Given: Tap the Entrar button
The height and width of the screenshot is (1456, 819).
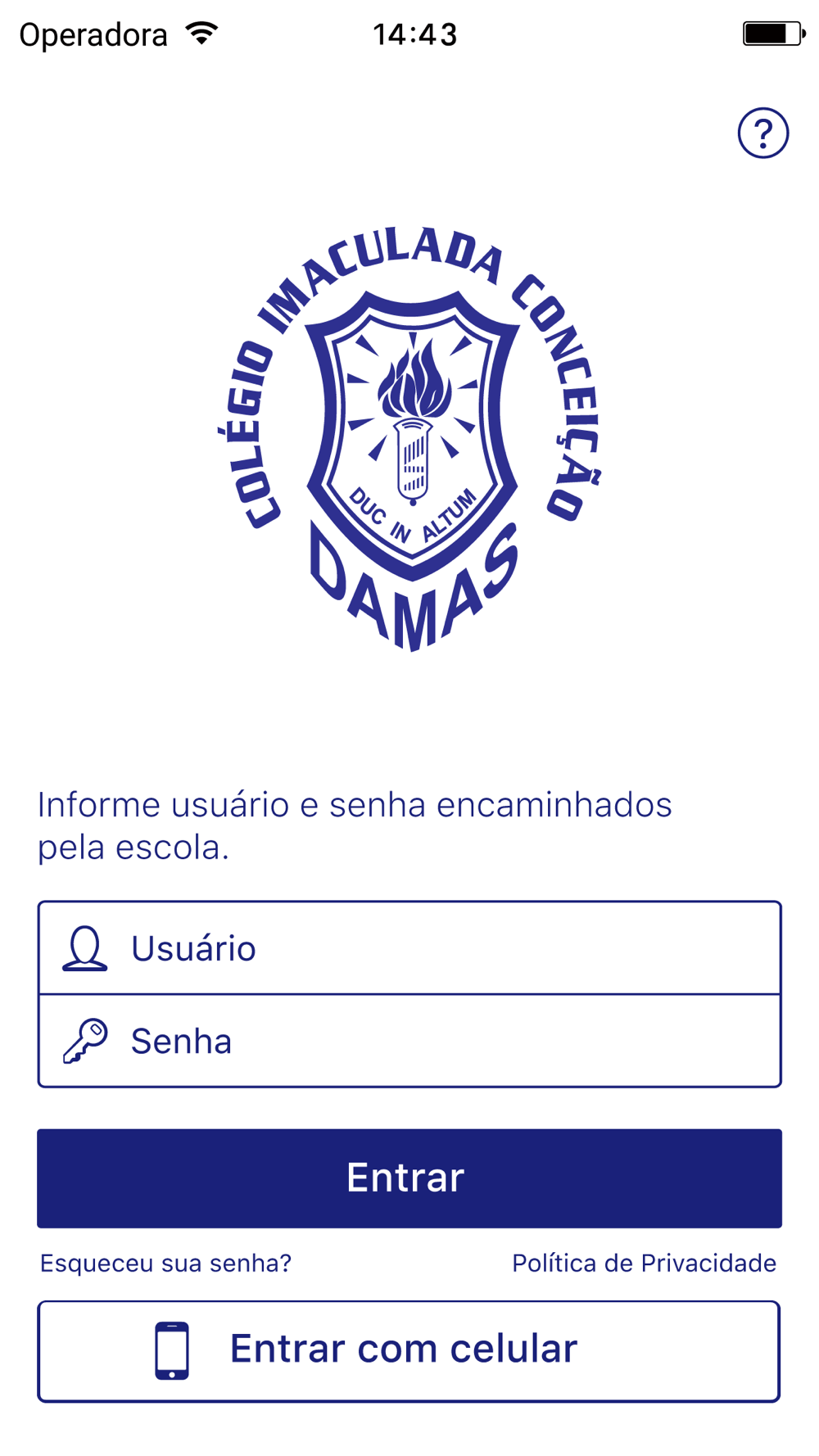Looking at the screenshot, I should (409, 1178).
